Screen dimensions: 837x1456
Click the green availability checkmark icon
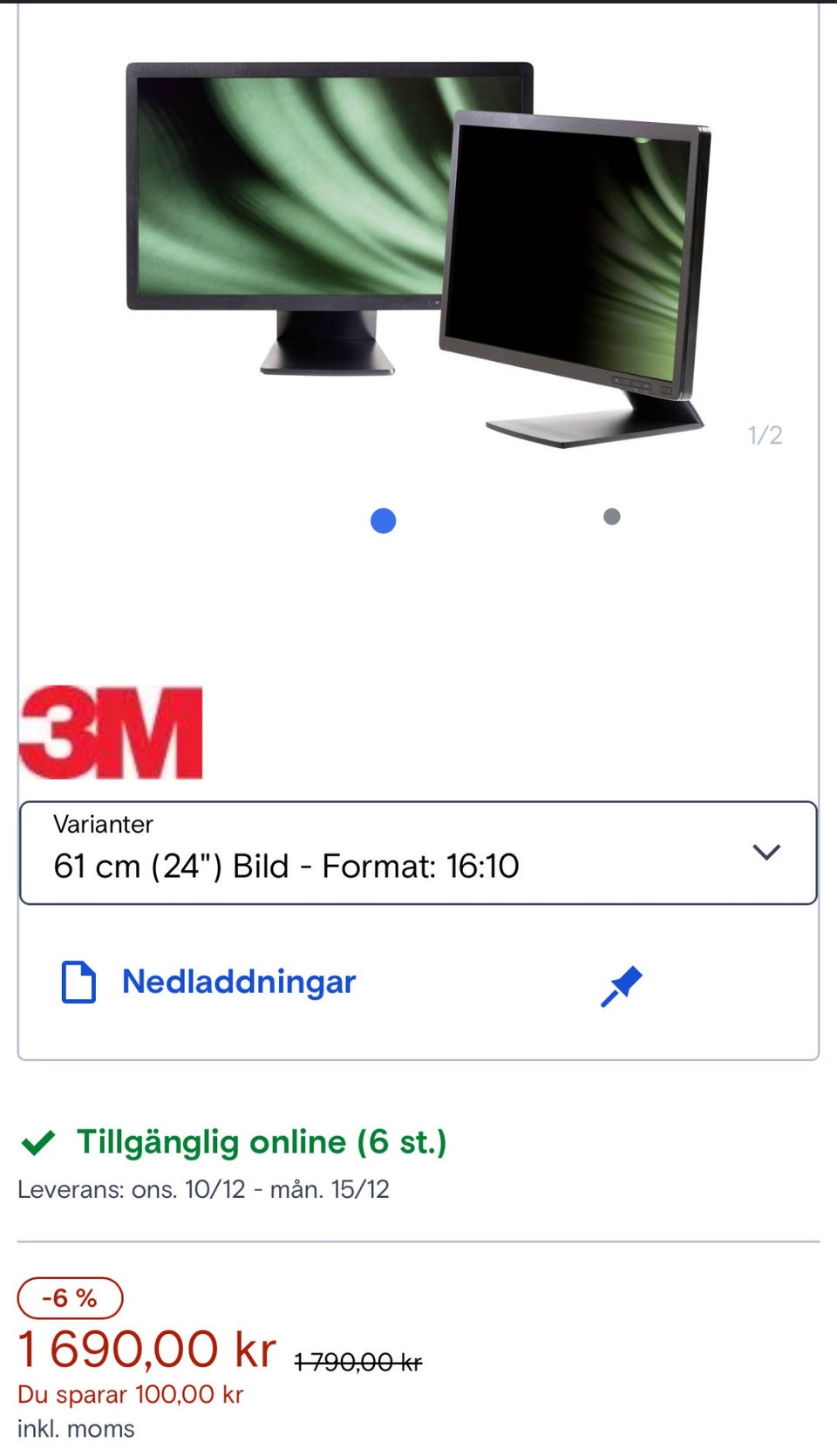coord(38,1140)
